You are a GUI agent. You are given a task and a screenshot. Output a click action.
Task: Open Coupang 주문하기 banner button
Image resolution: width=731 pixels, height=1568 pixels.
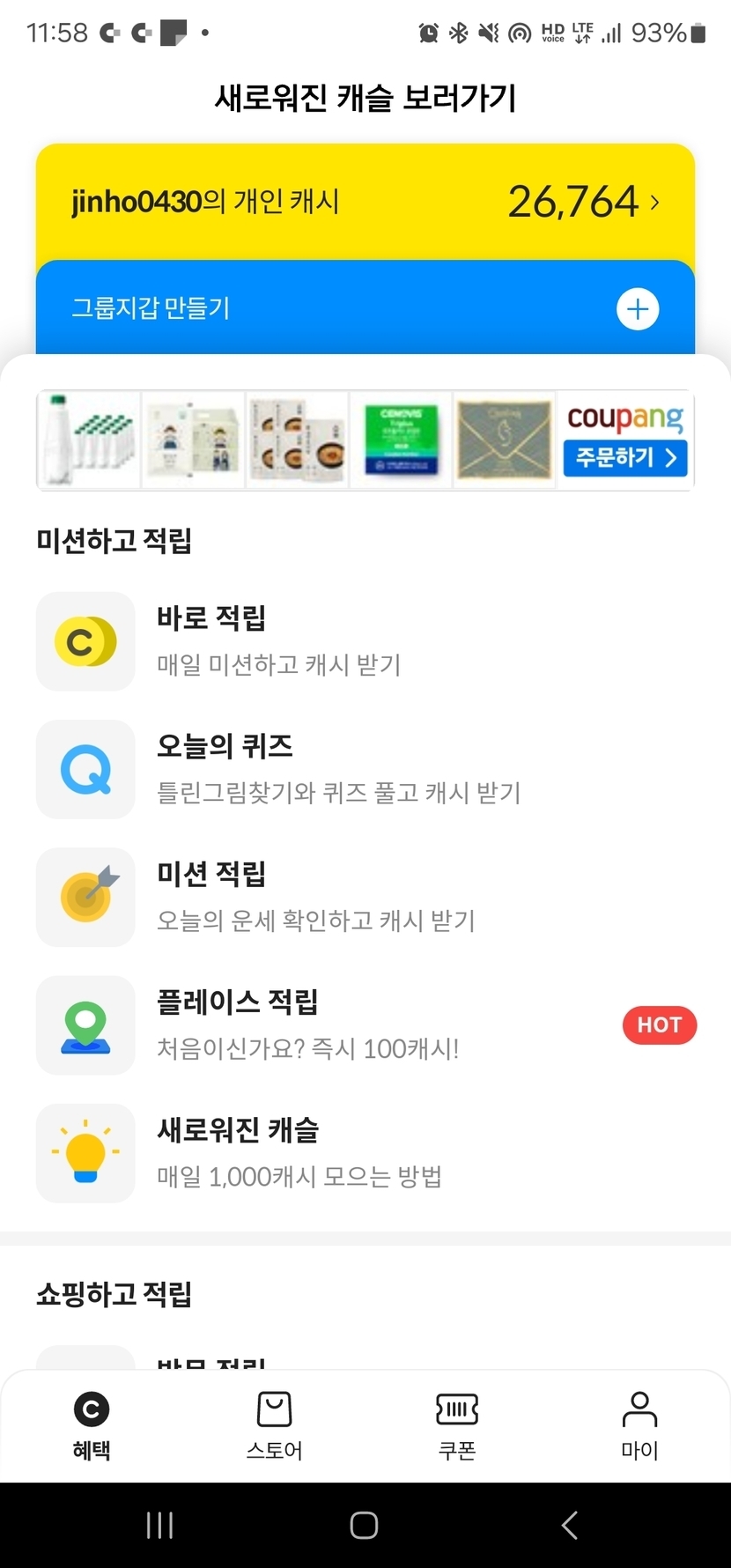tap(625, 457)
